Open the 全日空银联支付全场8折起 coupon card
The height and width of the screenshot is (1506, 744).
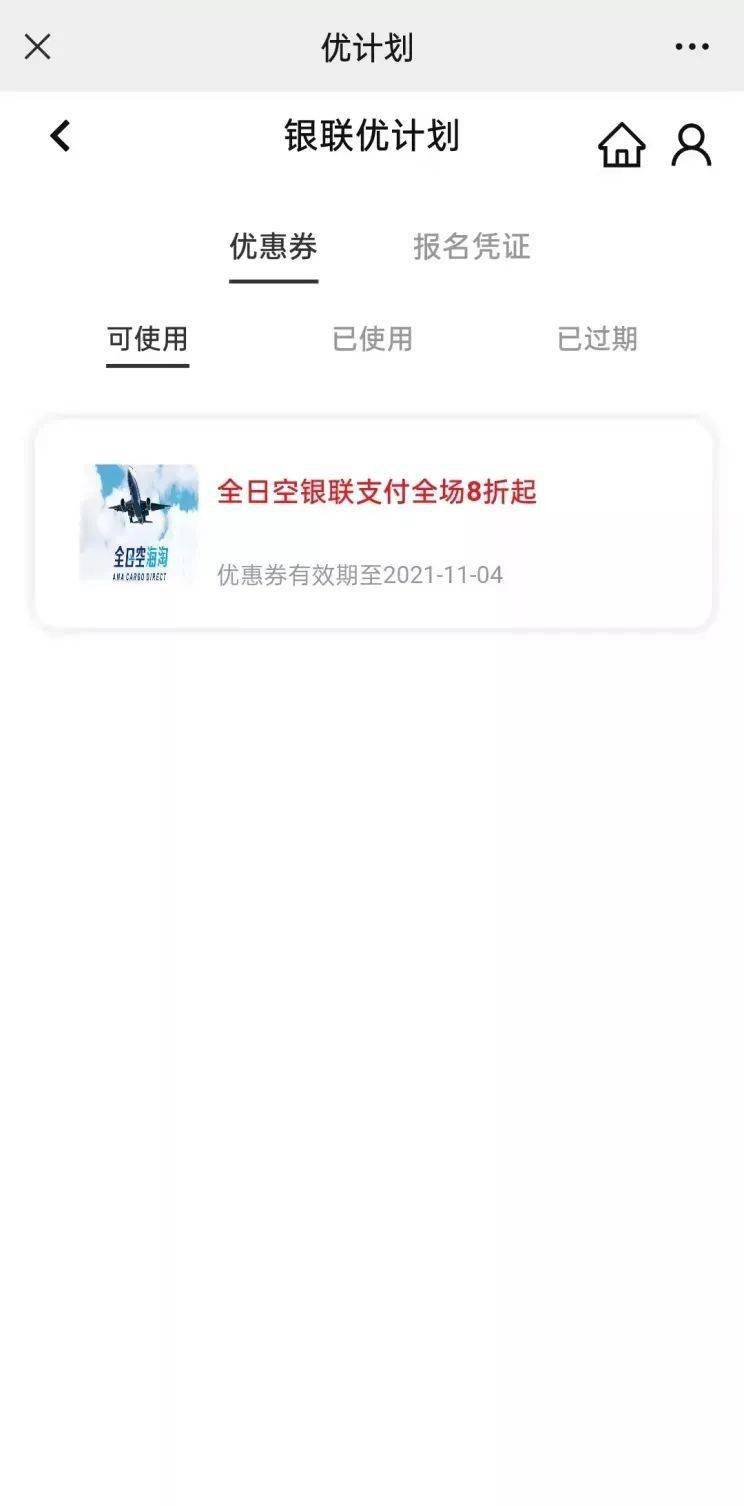pos(374,524)
